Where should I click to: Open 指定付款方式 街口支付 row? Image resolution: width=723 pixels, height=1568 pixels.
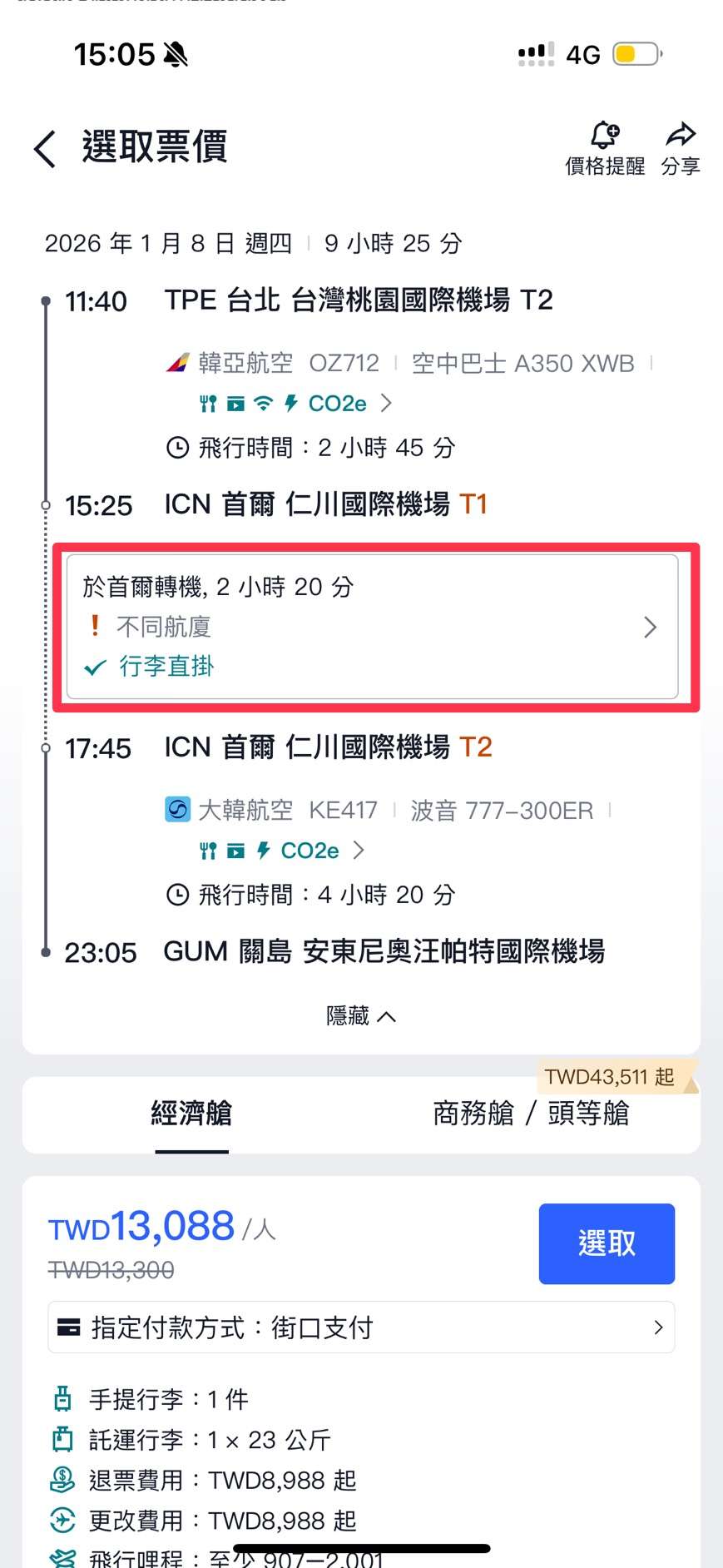(x=361, y=1327)
